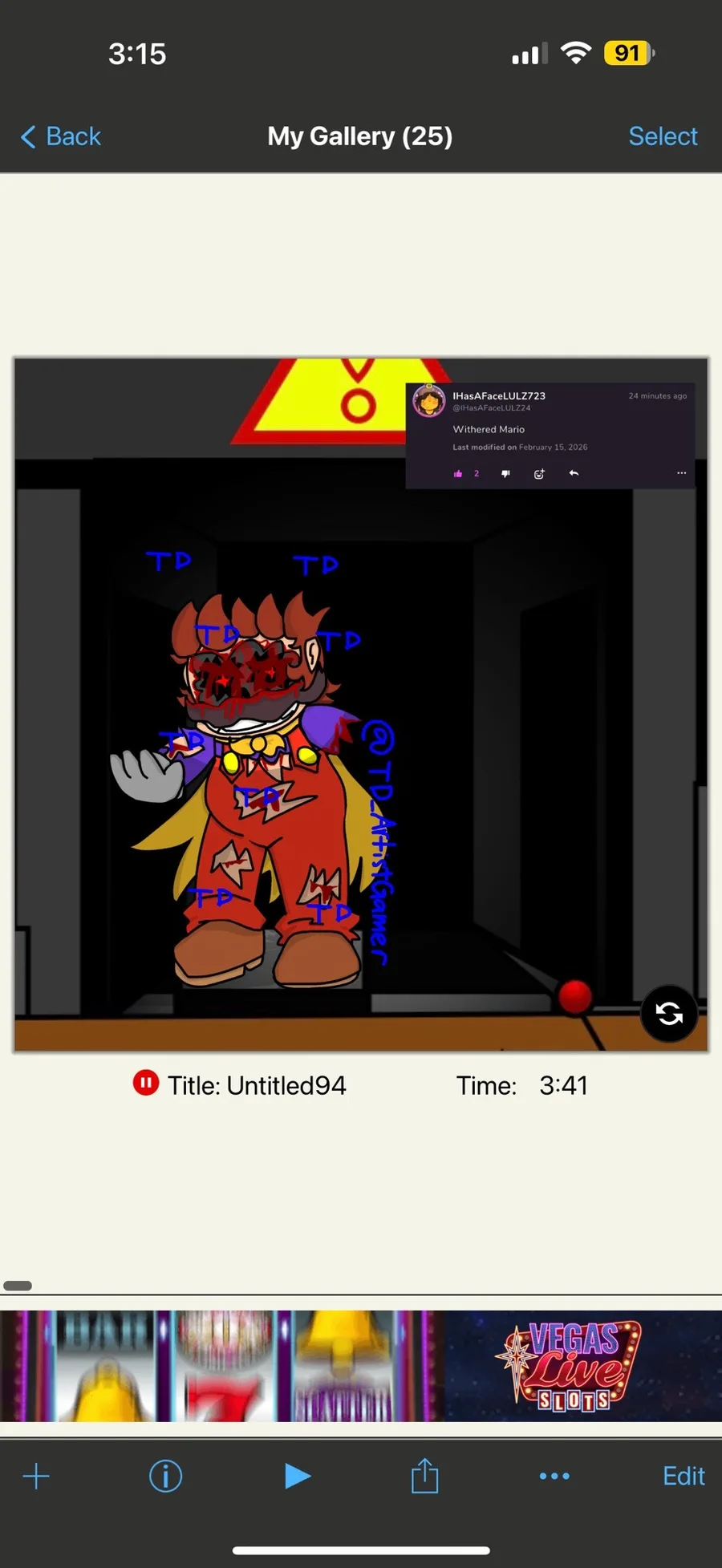Open the info icon in bottom toolbar

[166, 1476]
